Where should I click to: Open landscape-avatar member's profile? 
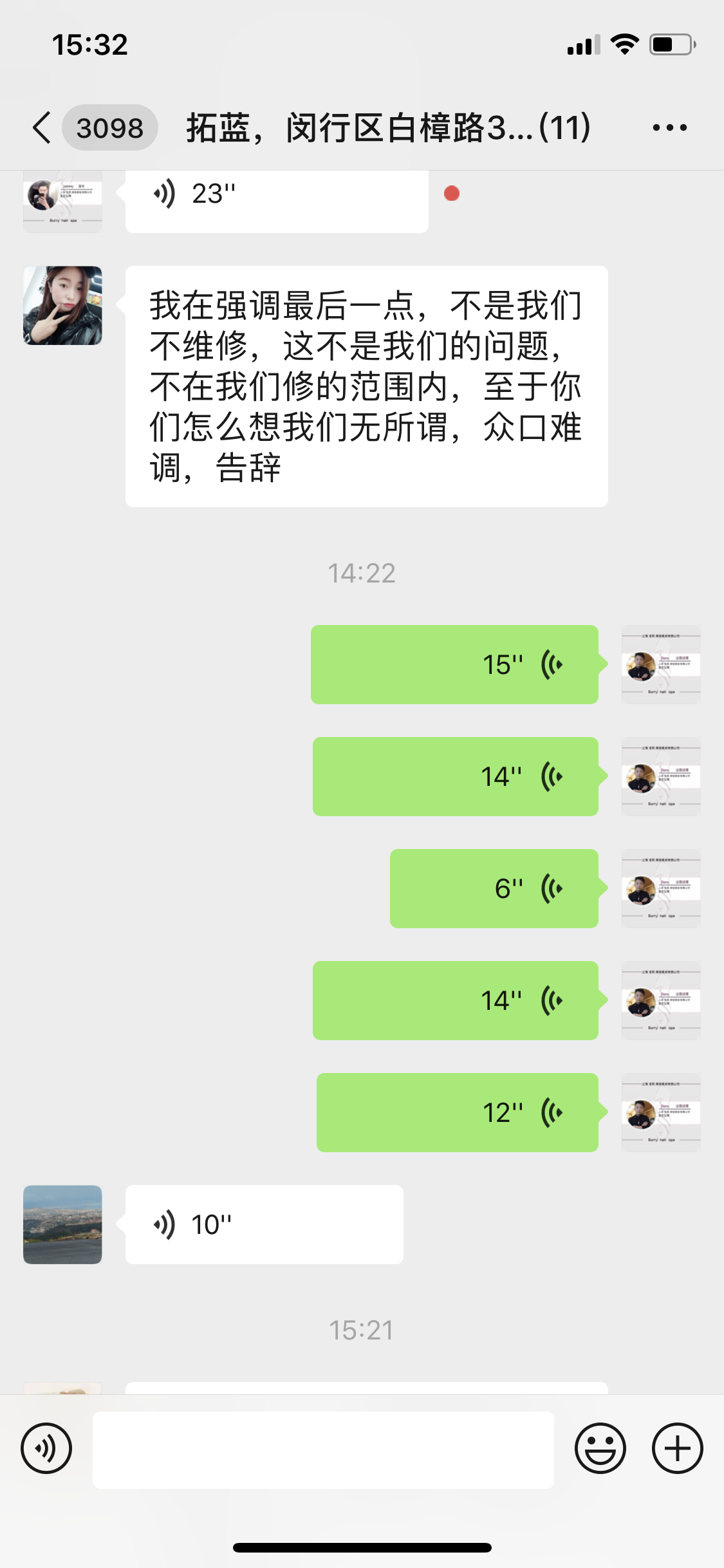tap(62, 1224)
